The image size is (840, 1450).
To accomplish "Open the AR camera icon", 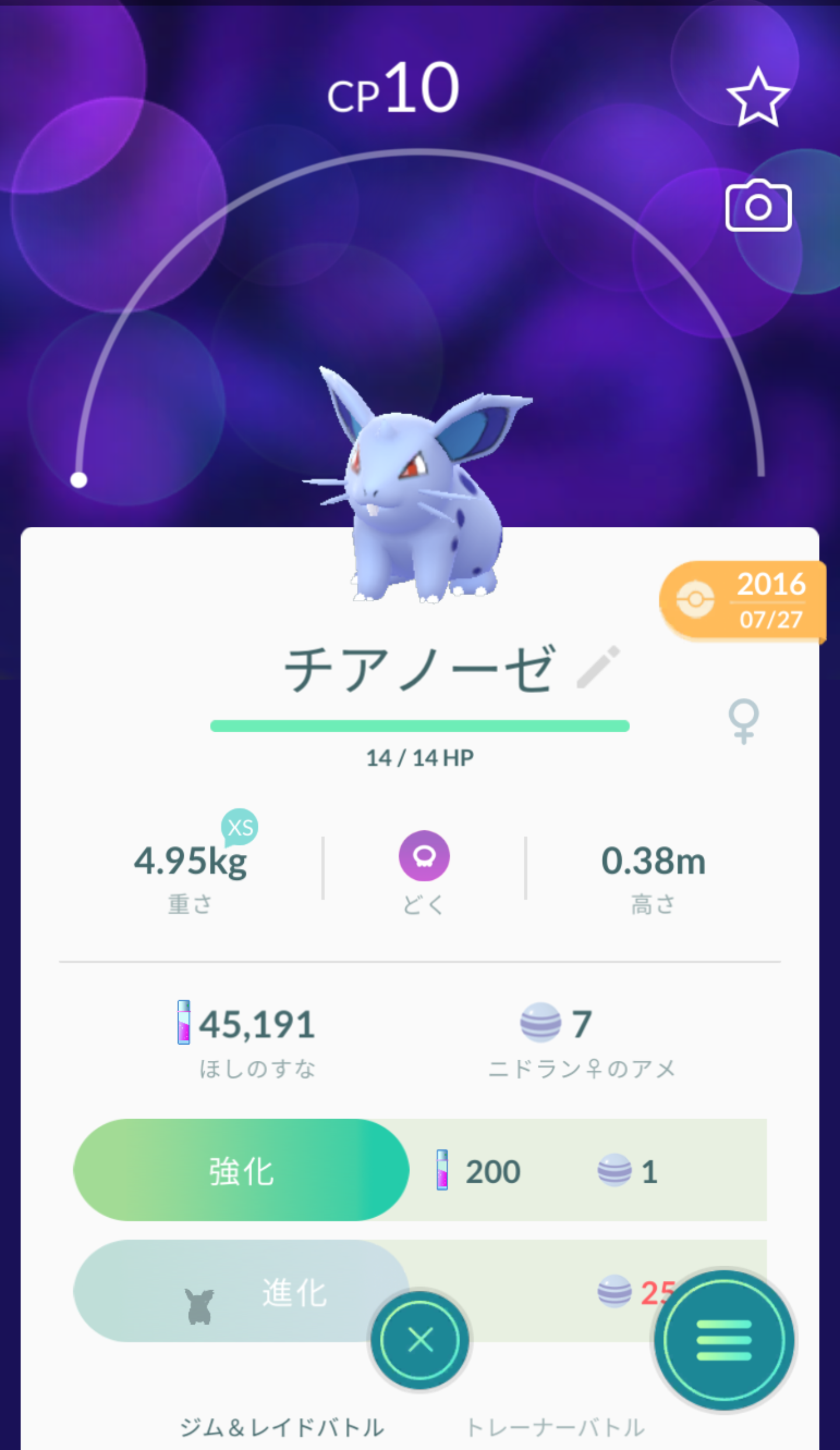I will [758, 206].
